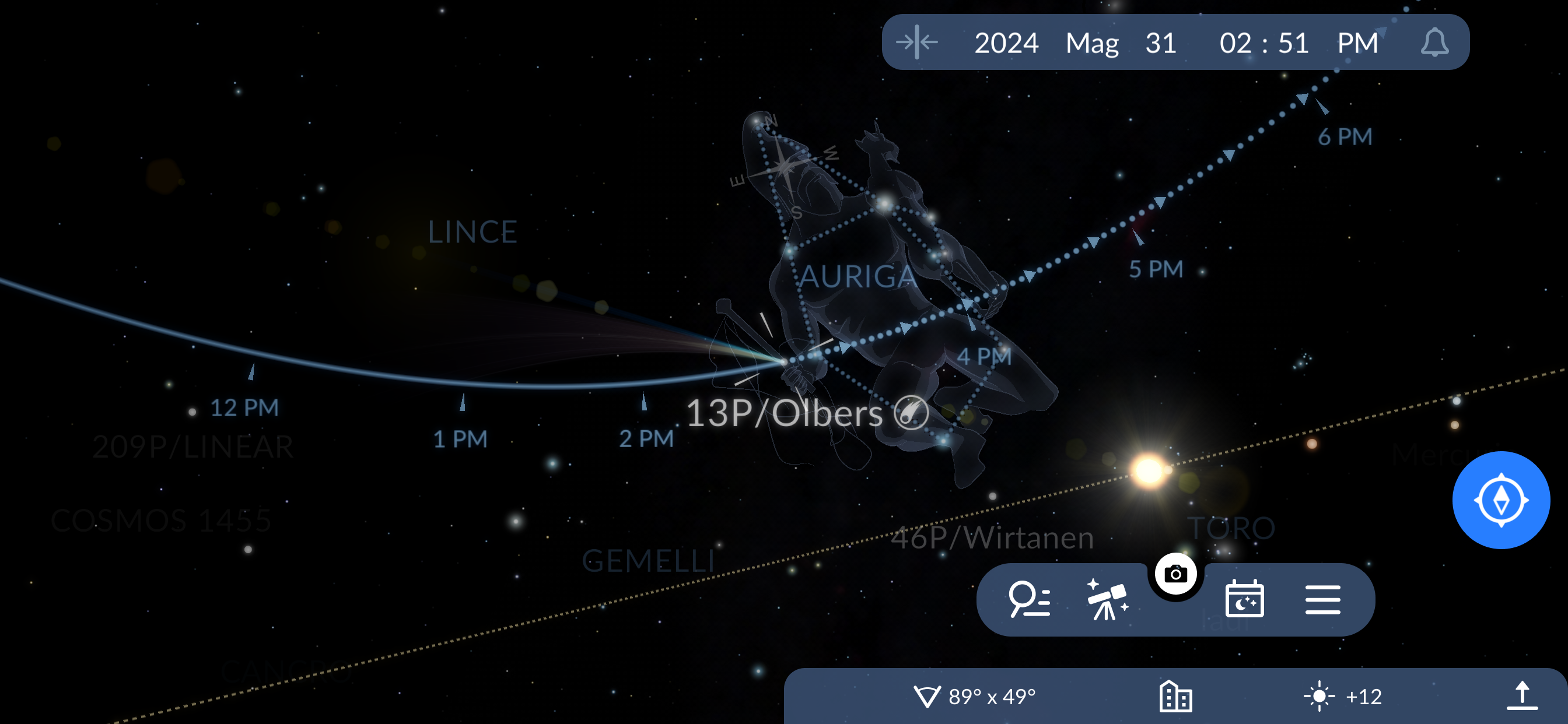Take a sky photo with the camera
This screenshot has width=1568, height=724.
(x=1175, y=574)
